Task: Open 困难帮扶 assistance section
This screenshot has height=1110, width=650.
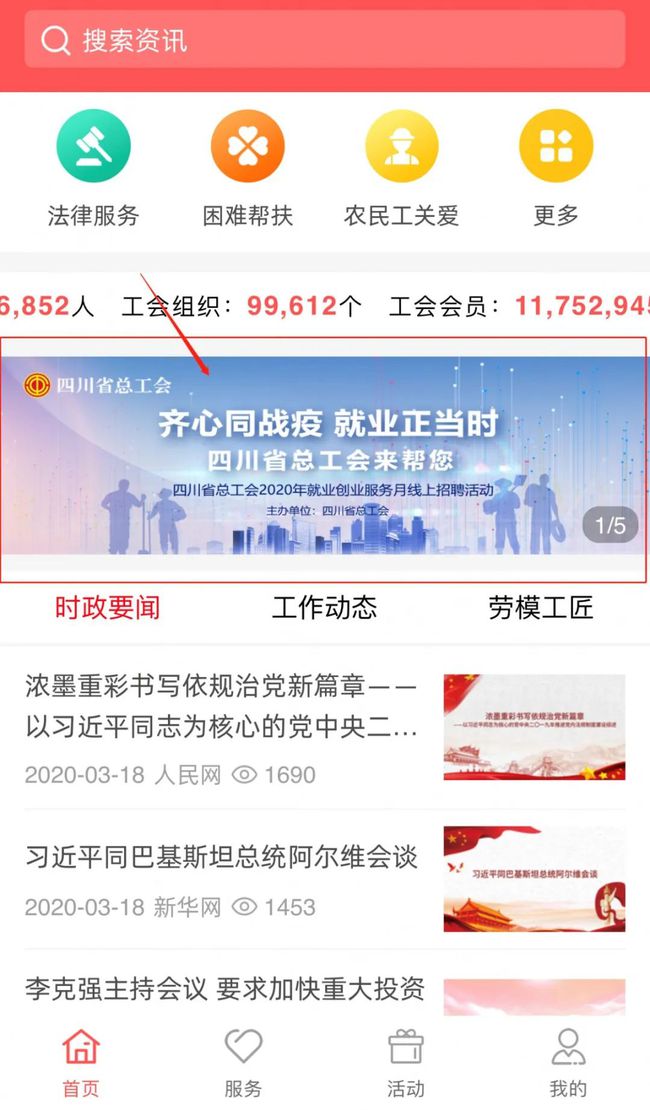Action: point(247,168)
